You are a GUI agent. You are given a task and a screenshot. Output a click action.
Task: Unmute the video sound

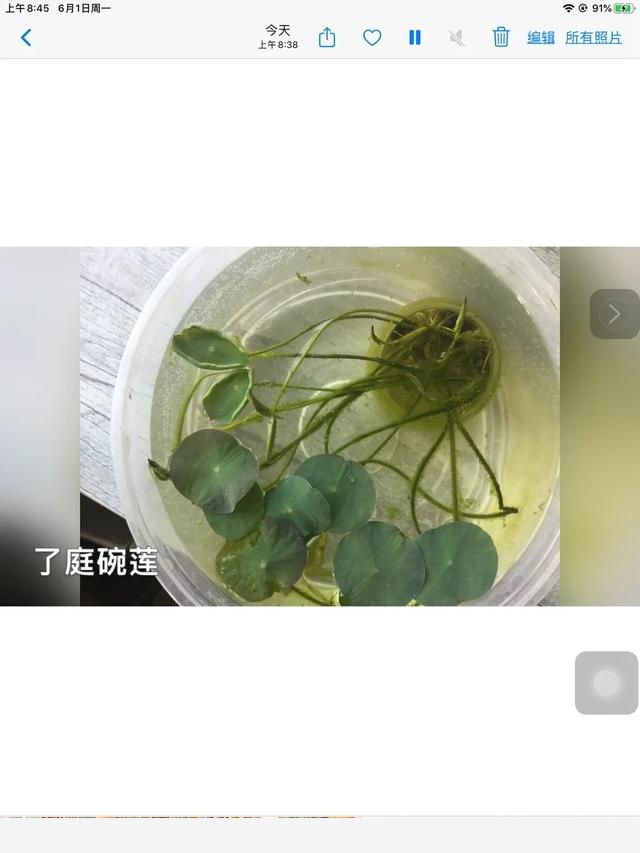point(457,38)
